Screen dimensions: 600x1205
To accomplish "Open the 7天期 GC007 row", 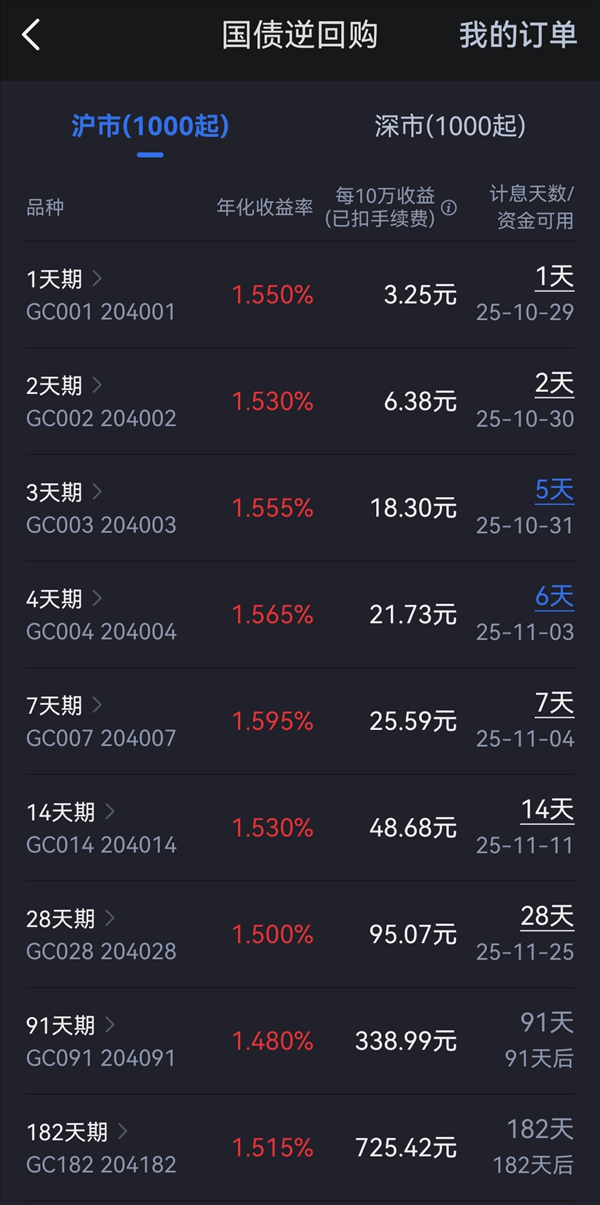I will tap(100, 721).
